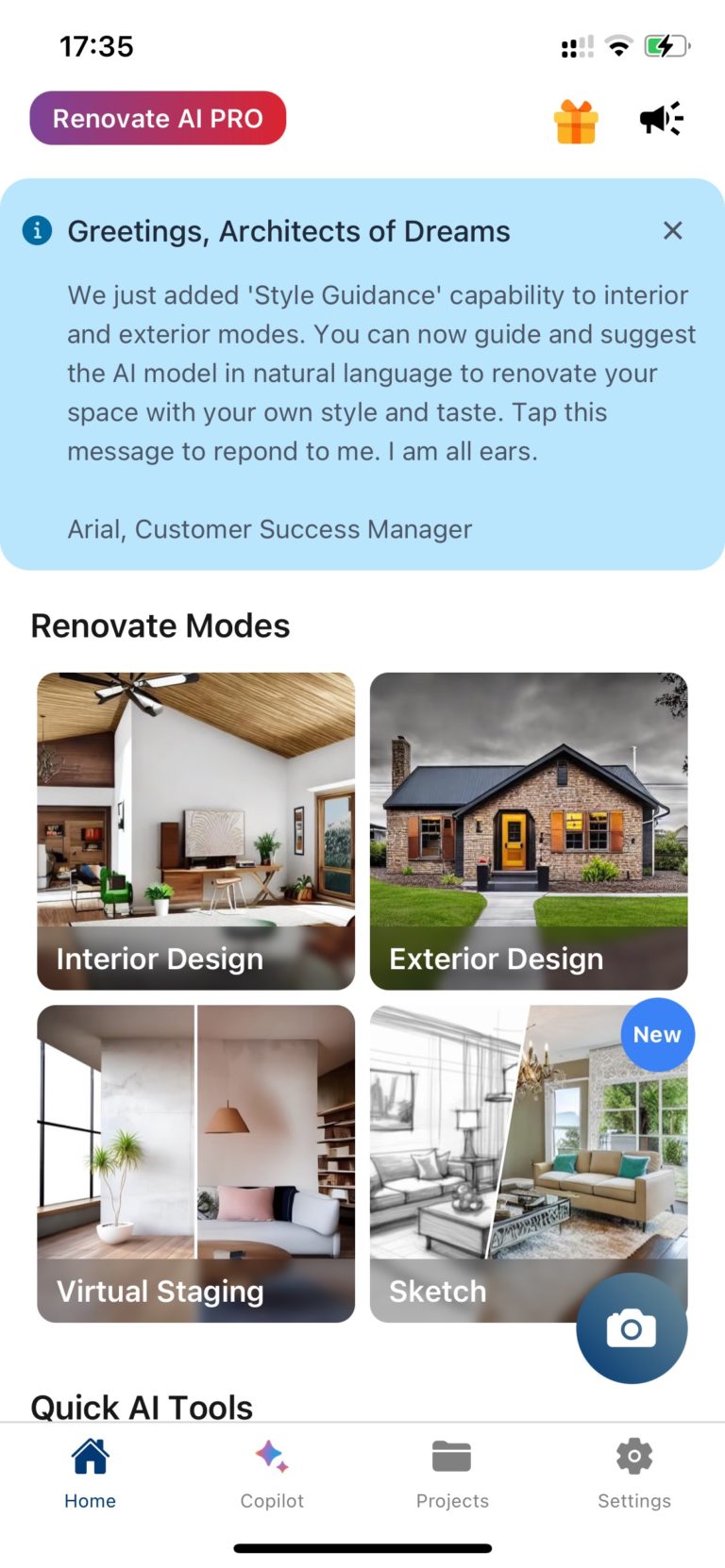Viewport: 725px width, 1568px height.
Task: Open the Renovate AI PRO upgrade button
Action: click(x=157, y=118)
